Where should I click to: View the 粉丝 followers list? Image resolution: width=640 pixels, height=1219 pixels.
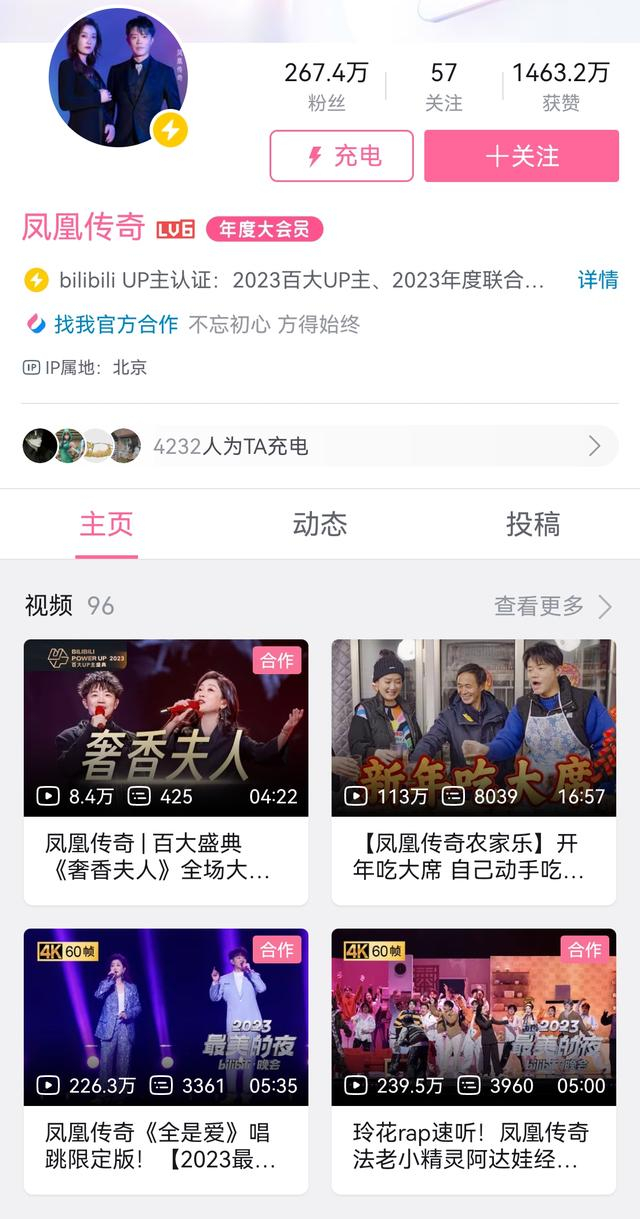click(x=326, y=86)
